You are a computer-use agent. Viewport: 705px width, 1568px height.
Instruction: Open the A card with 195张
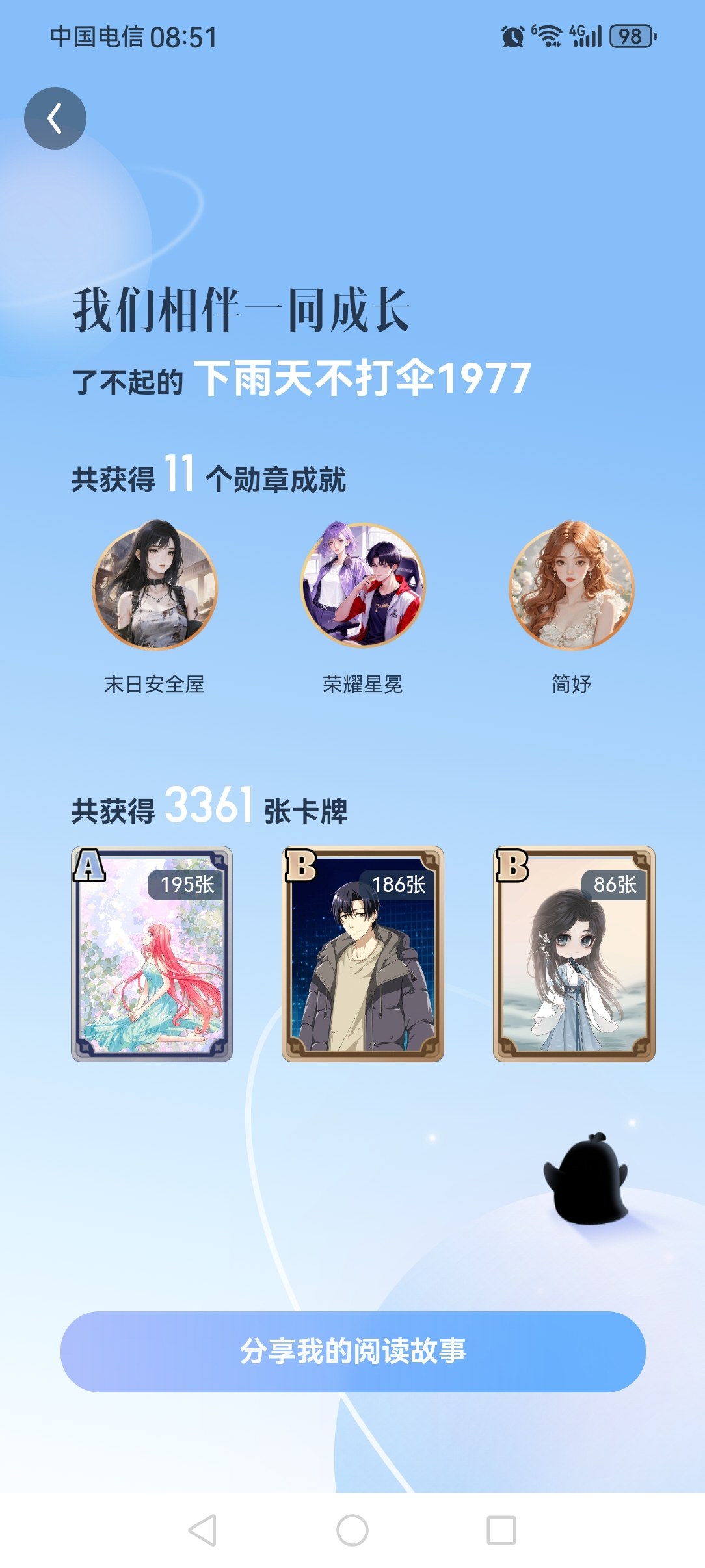tap(152, 954)
